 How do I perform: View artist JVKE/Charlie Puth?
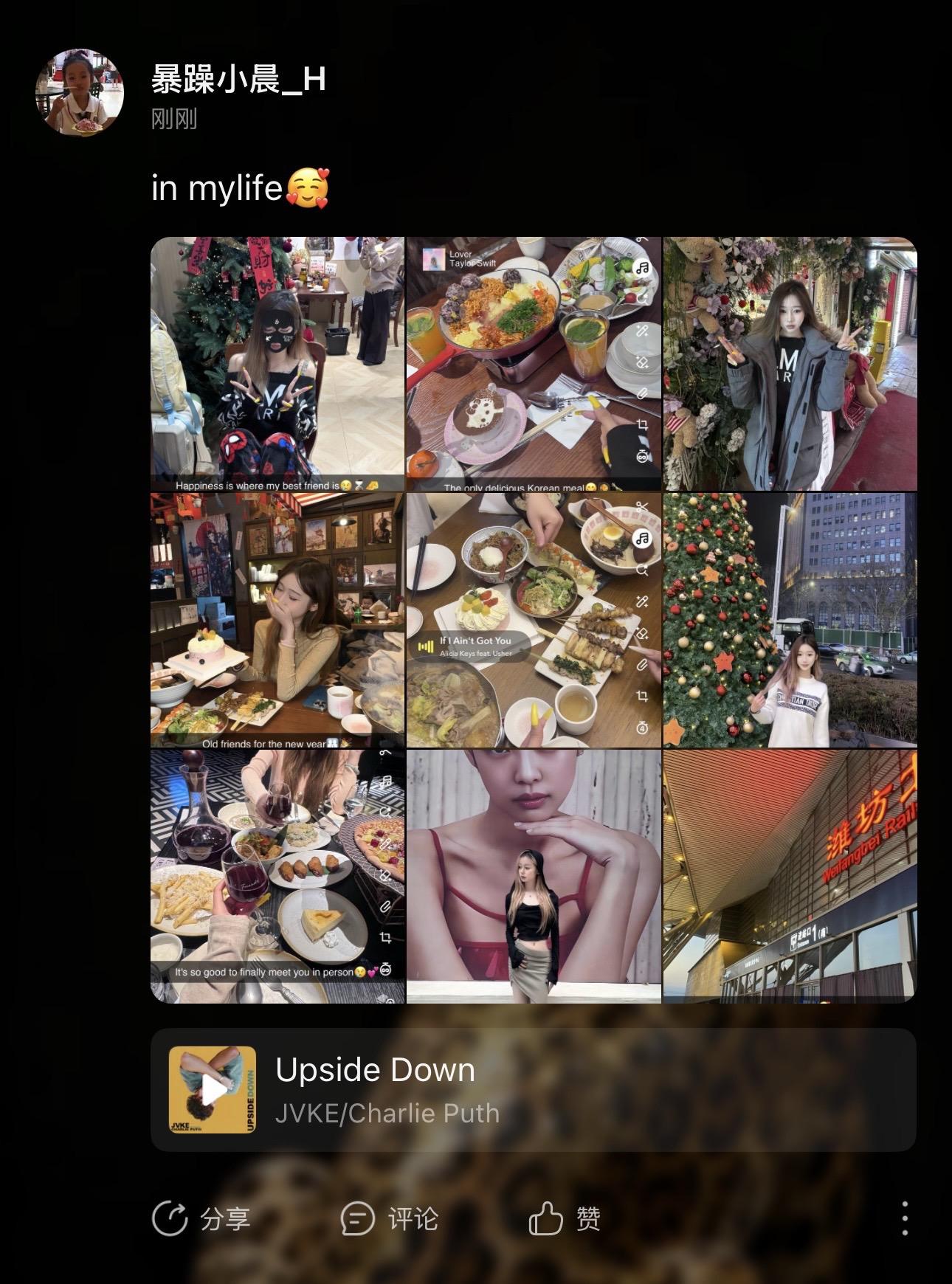[387, 1113]
